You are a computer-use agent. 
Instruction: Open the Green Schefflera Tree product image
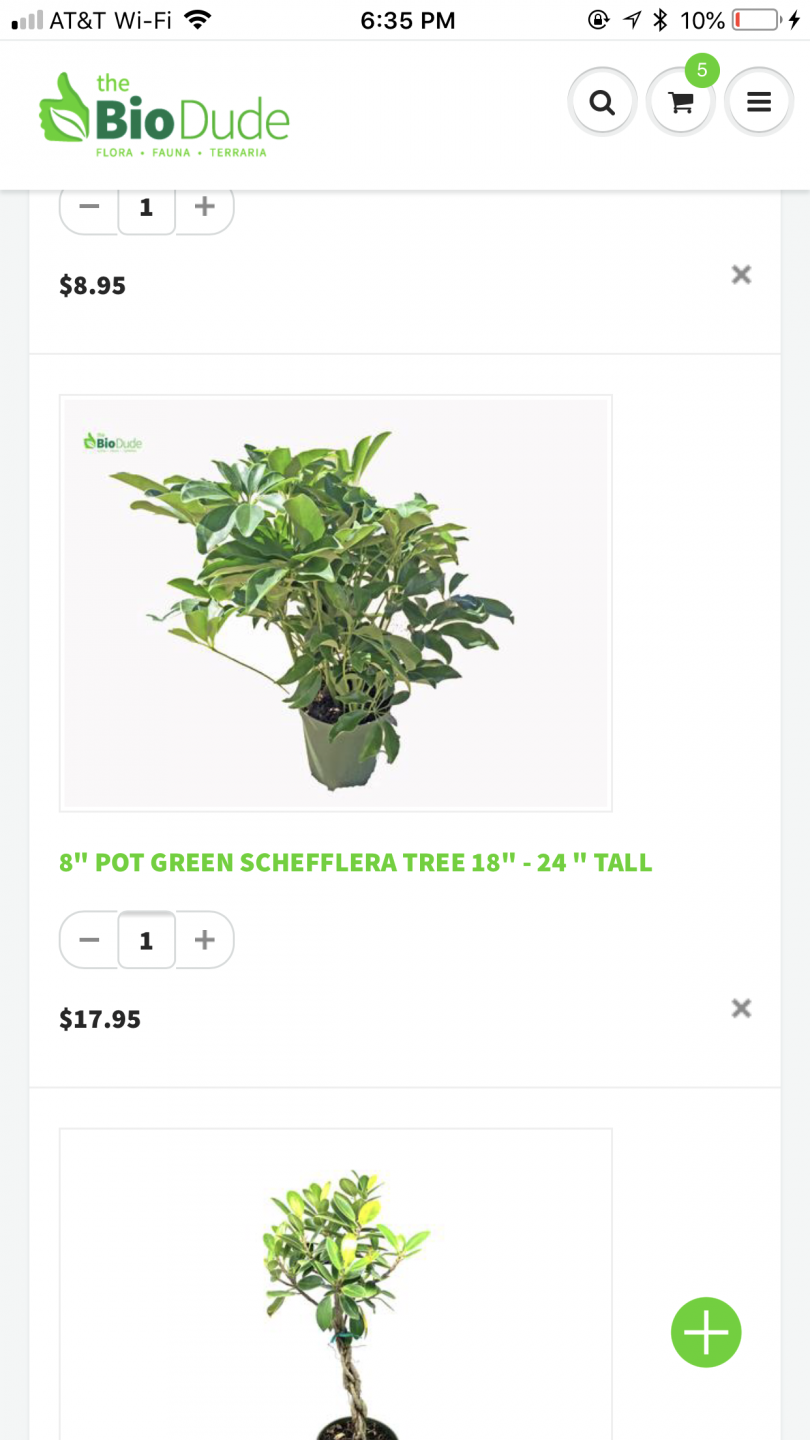(336, 603)
